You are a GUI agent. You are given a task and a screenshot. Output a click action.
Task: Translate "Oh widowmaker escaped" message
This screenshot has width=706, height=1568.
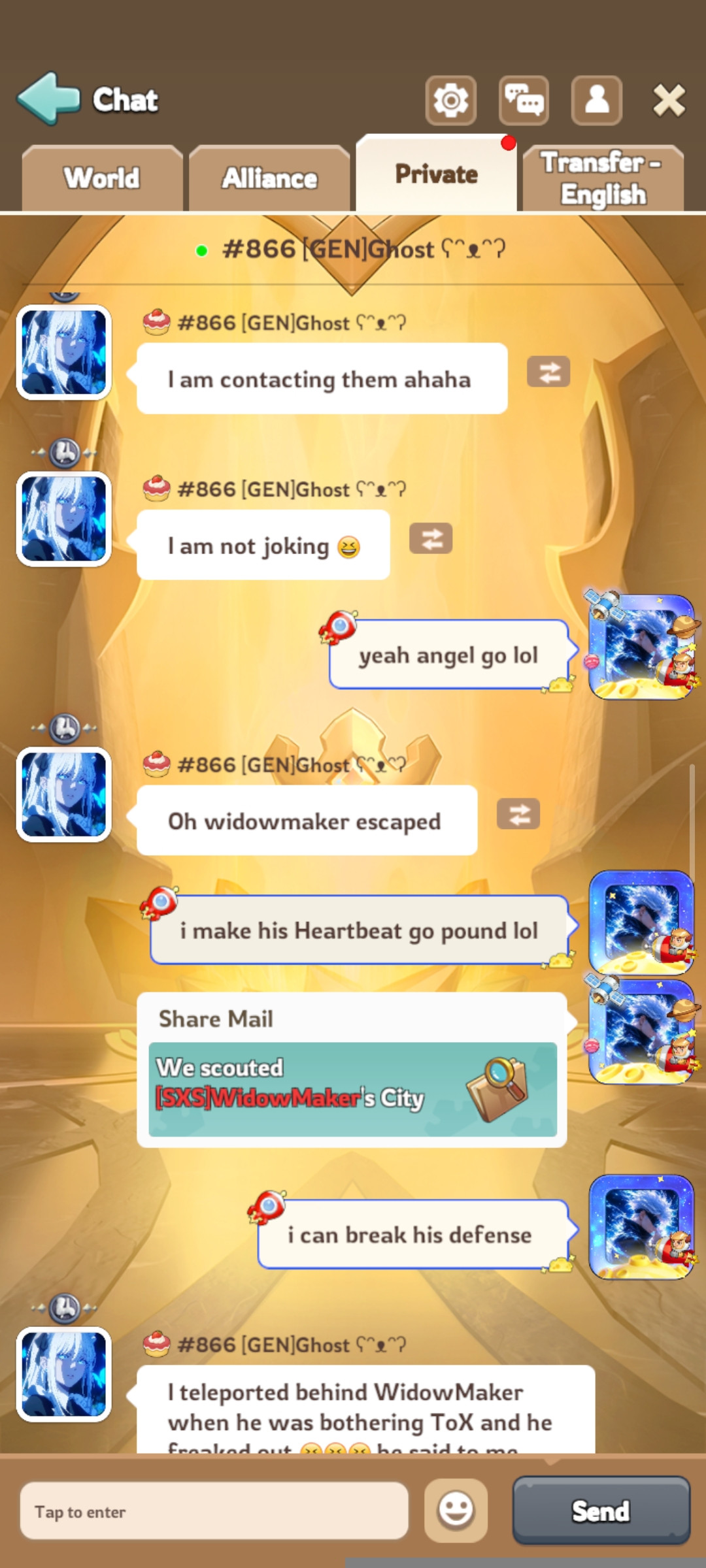[x=518, y=814]
